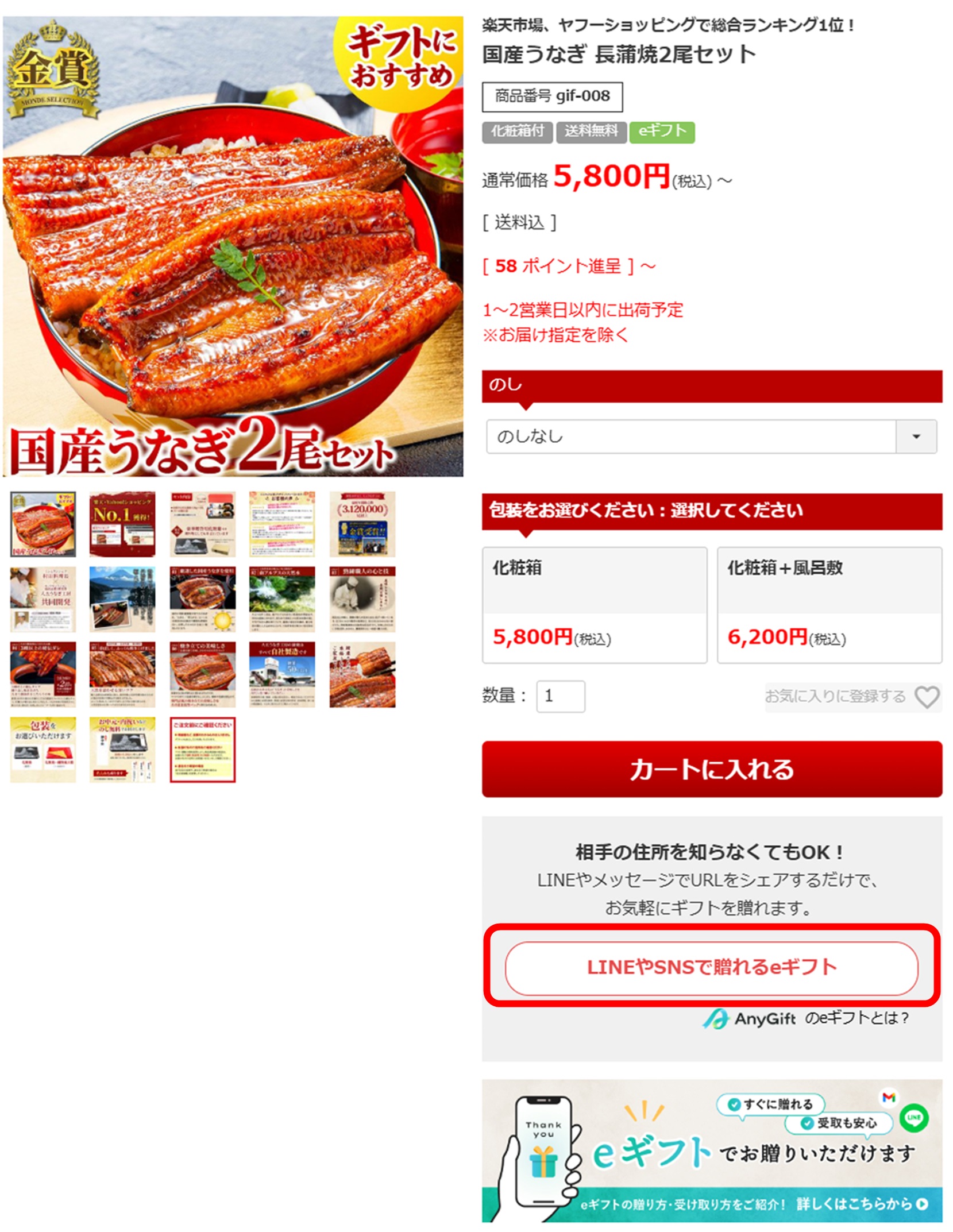
Task: View the 自社製造 factory building thumbnail
Action: click(282, 674)
